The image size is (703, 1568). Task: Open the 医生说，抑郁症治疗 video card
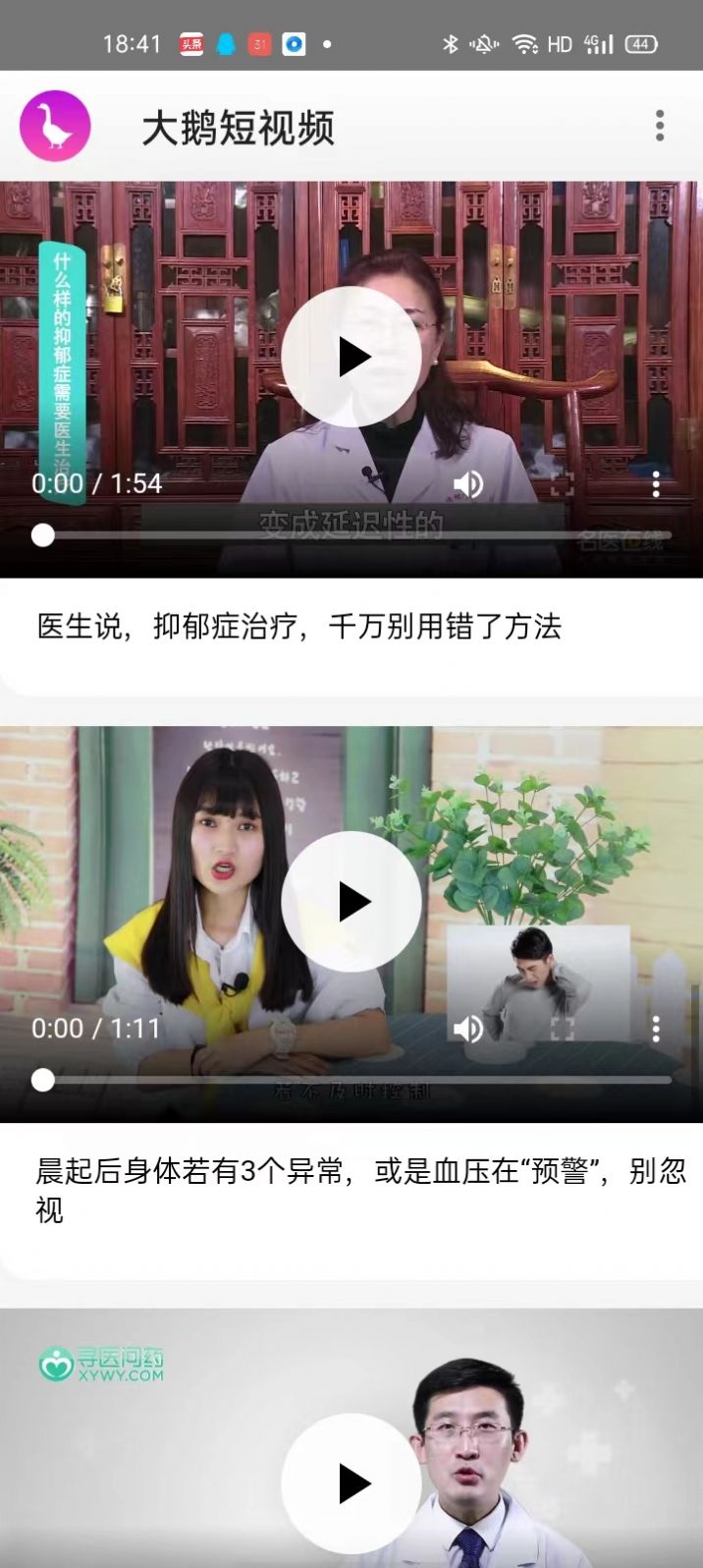(x=298, y=627)
